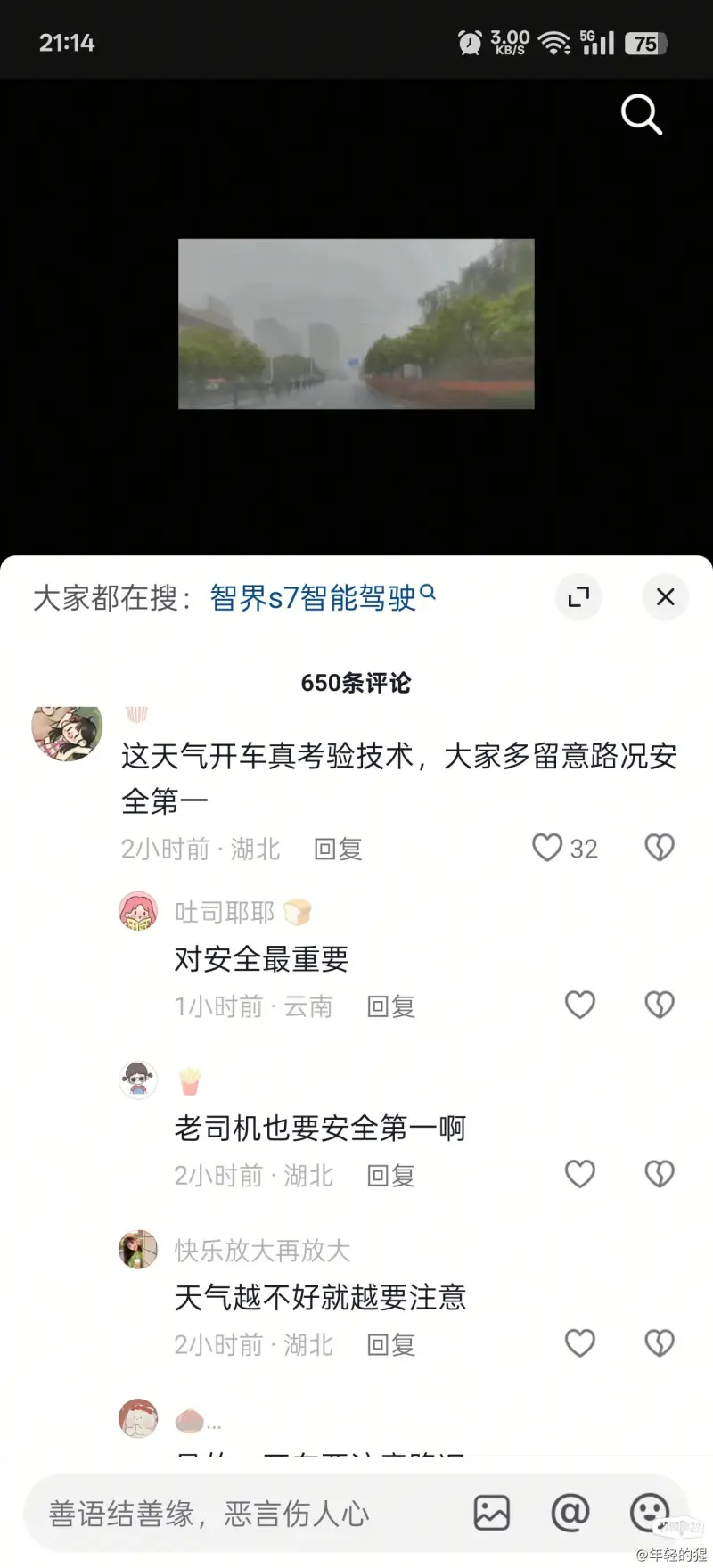Image resolution: width=713 pixels, height=1568 pixels.
Task: Reply to the comment 这天气开车真考验技术
Action: [338, 850]
